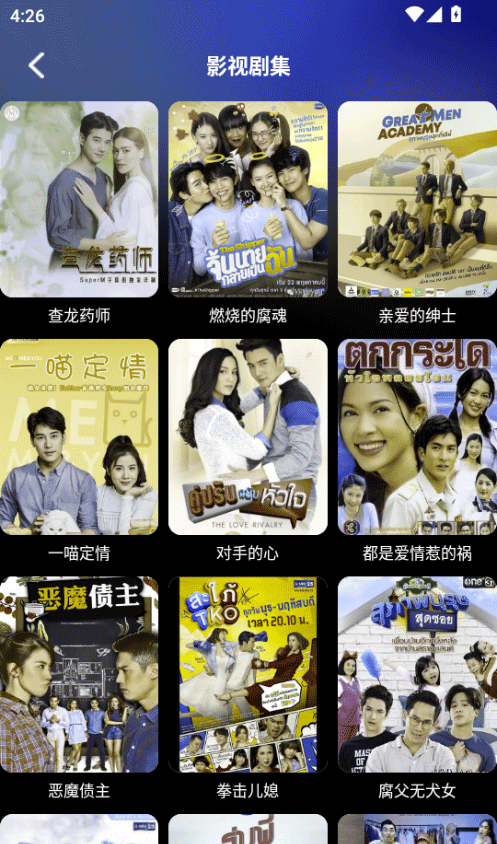Viewport: 497px width, 844px height.
Task: Open the 查龙药师 series poster
Action: coord(79,199)
